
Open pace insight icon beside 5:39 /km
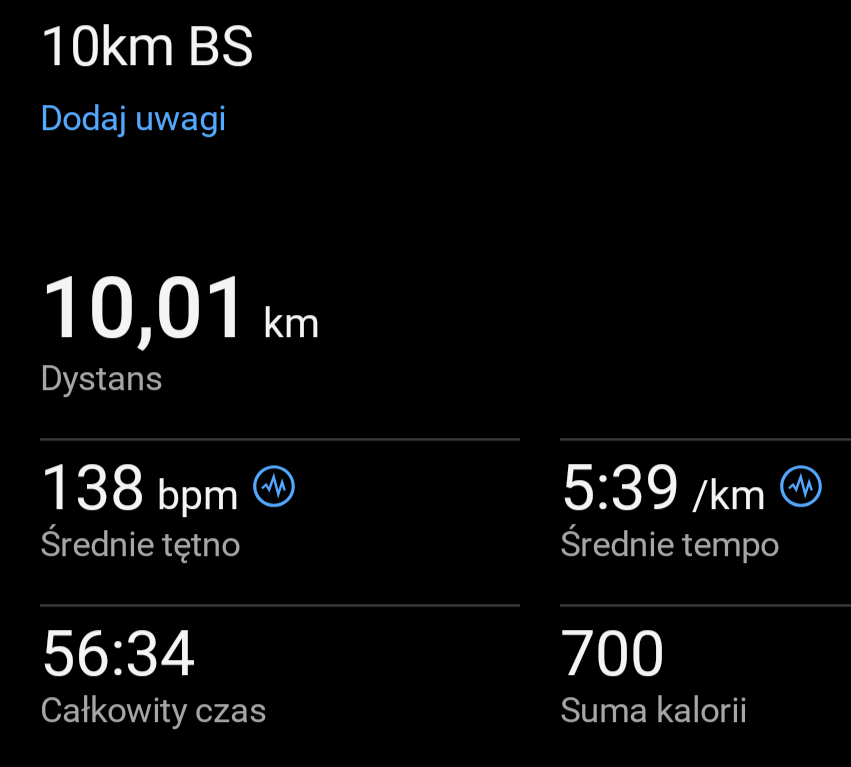point(801,487)
